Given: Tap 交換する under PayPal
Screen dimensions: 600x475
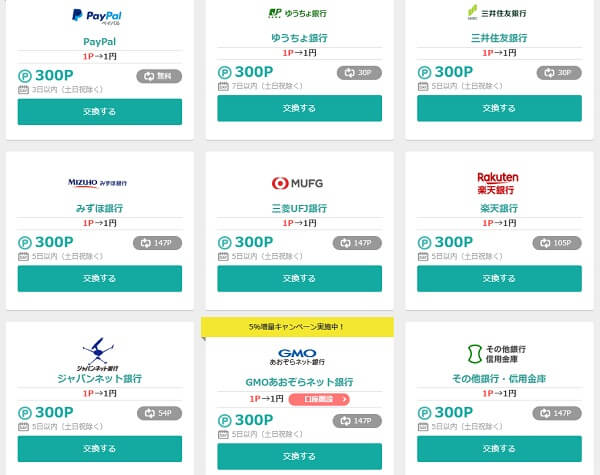Looking at the screenshot, I should tap(99, 112).
